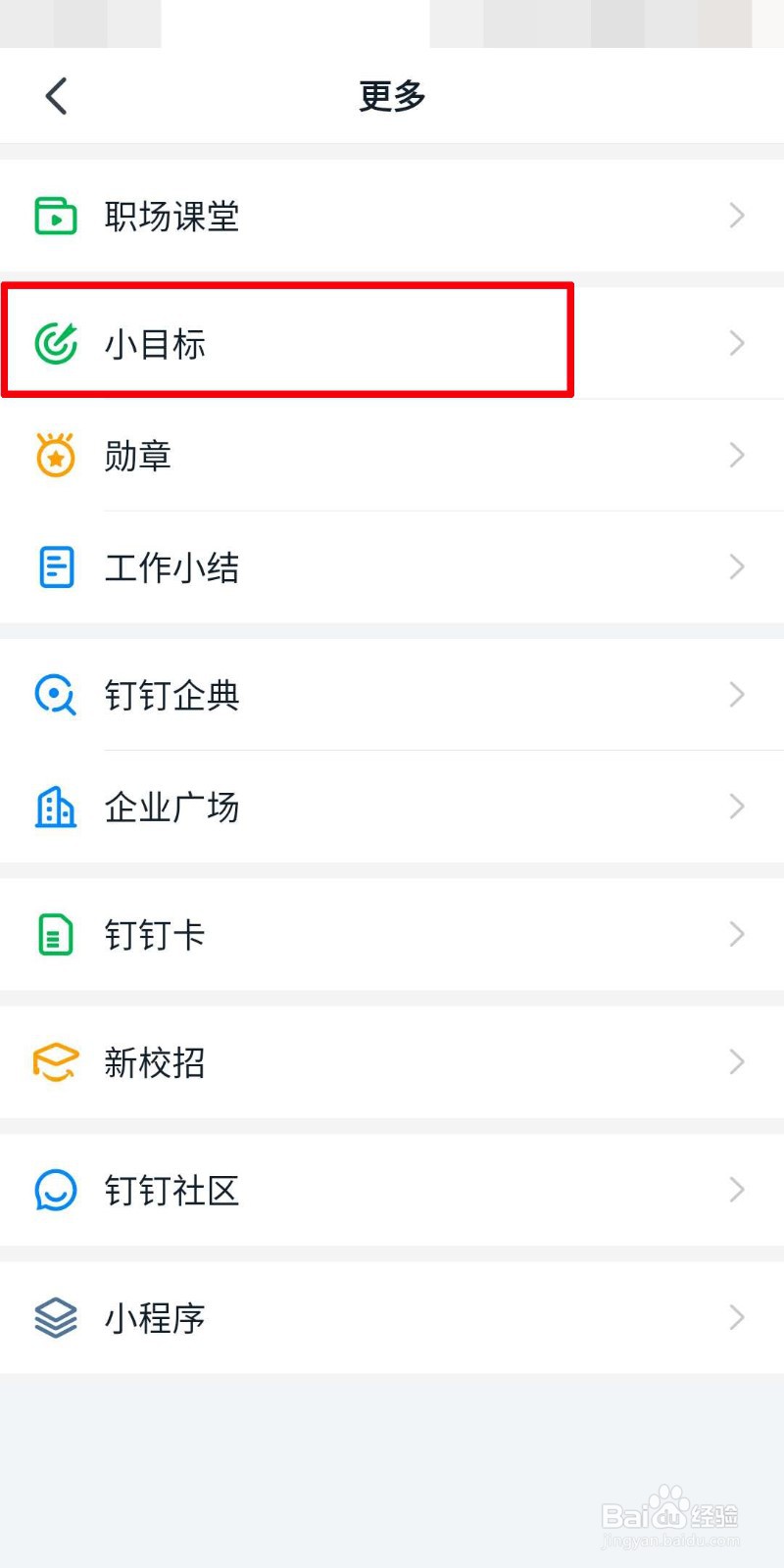784x1568 pixels.
Task: Click the 新校招 text entry
Action: 154,1062
